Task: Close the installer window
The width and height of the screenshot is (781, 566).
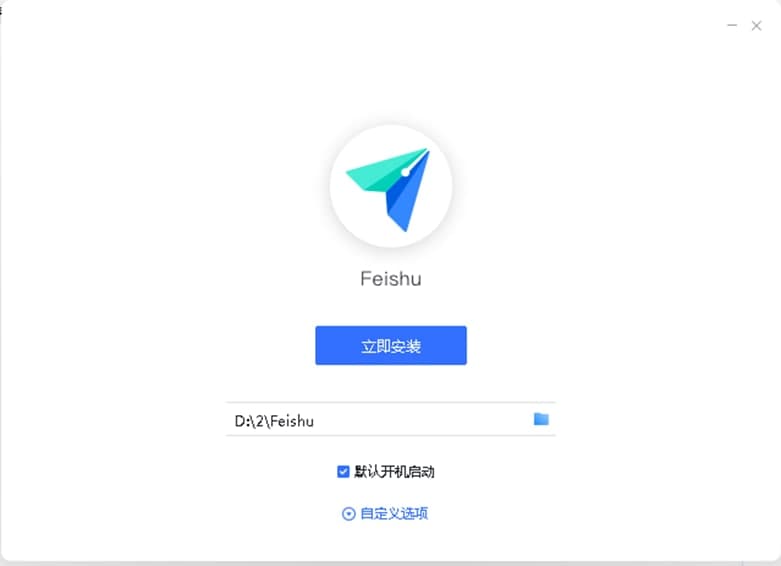Action: click(756, 25)
